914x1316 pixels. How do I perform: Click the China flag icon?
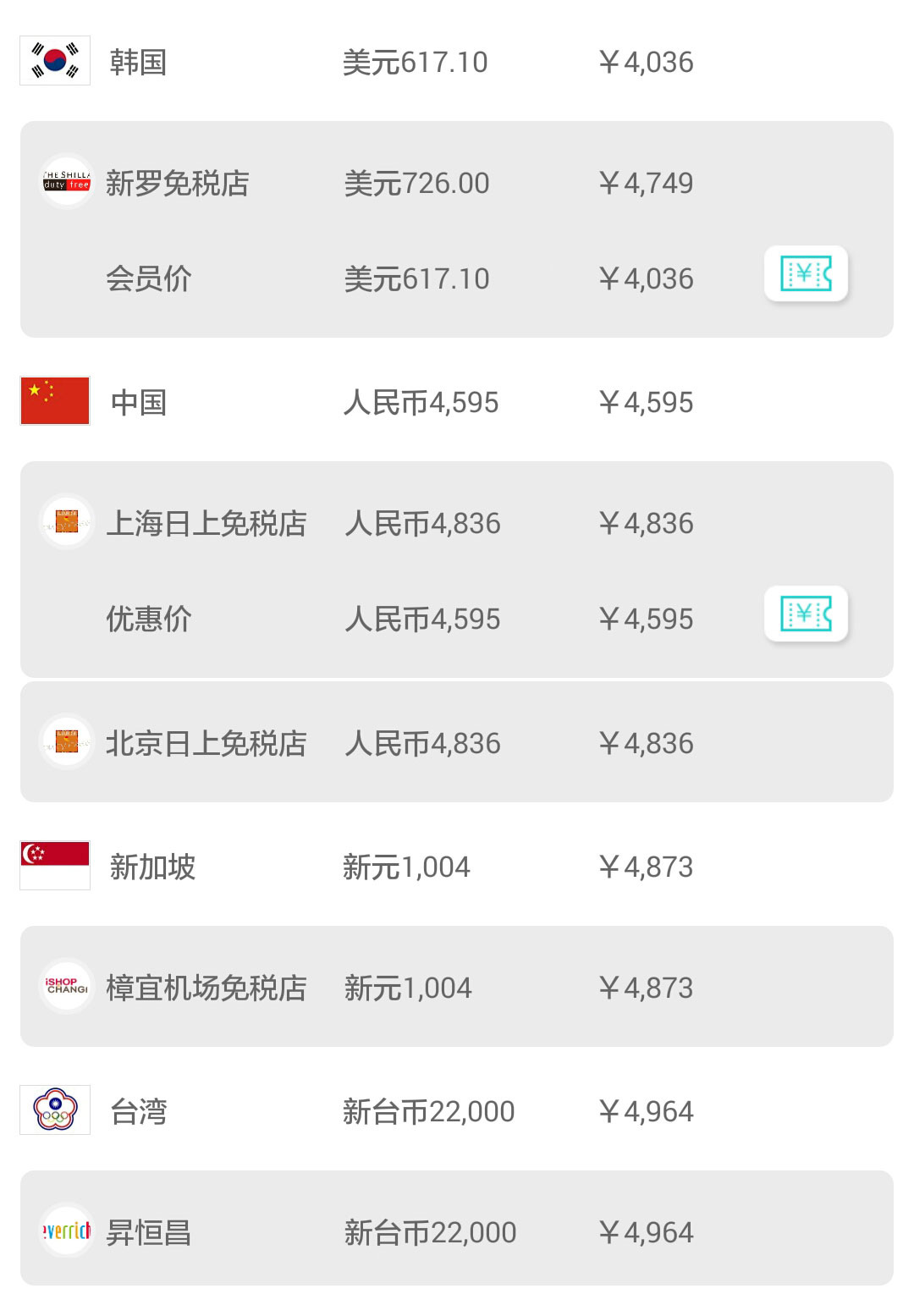54,402
